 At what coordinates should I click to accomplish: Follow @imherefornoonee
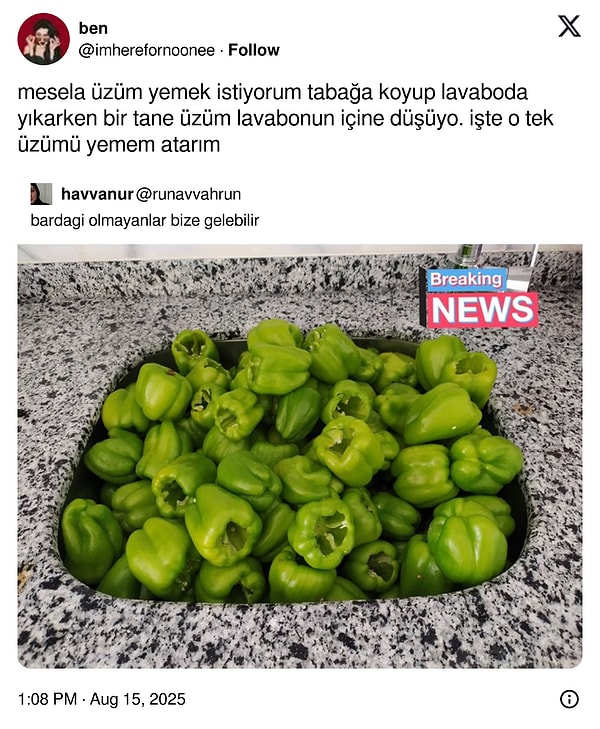[254, 50]
